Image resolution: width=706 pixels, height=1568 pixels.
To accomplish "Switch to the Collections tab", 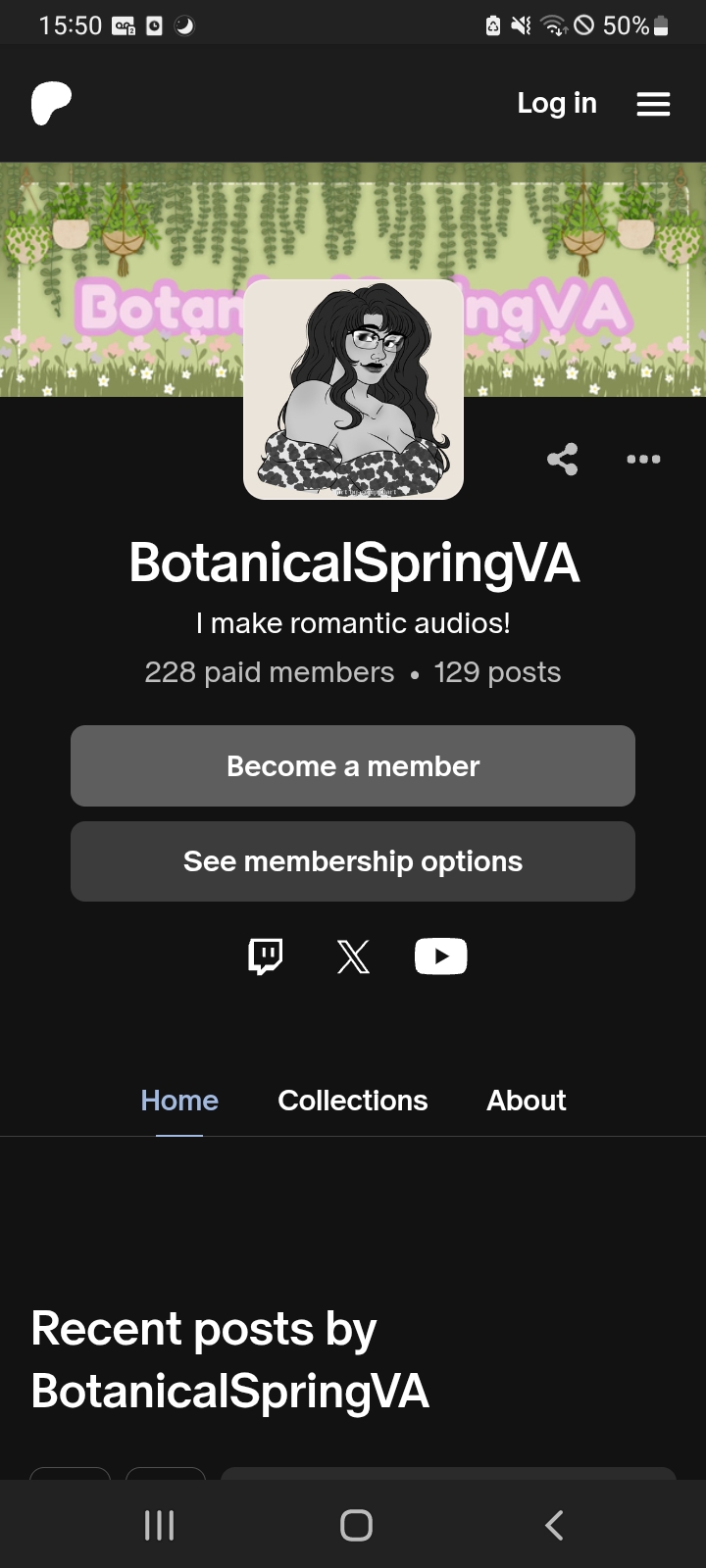I will click(353, 1101).
